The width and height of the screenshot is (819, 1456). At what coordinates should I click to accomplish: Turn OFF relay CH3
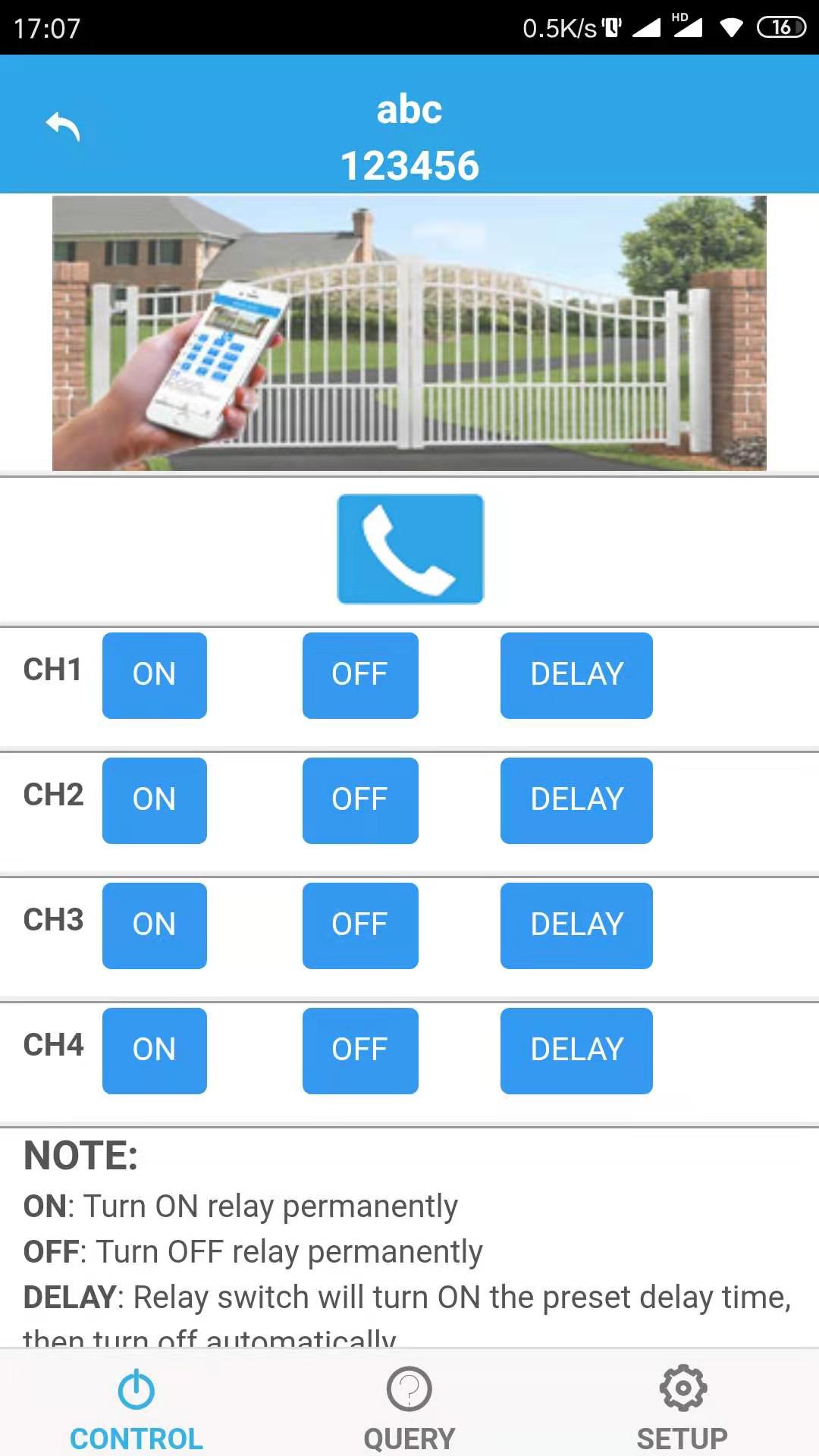point(360,925)
